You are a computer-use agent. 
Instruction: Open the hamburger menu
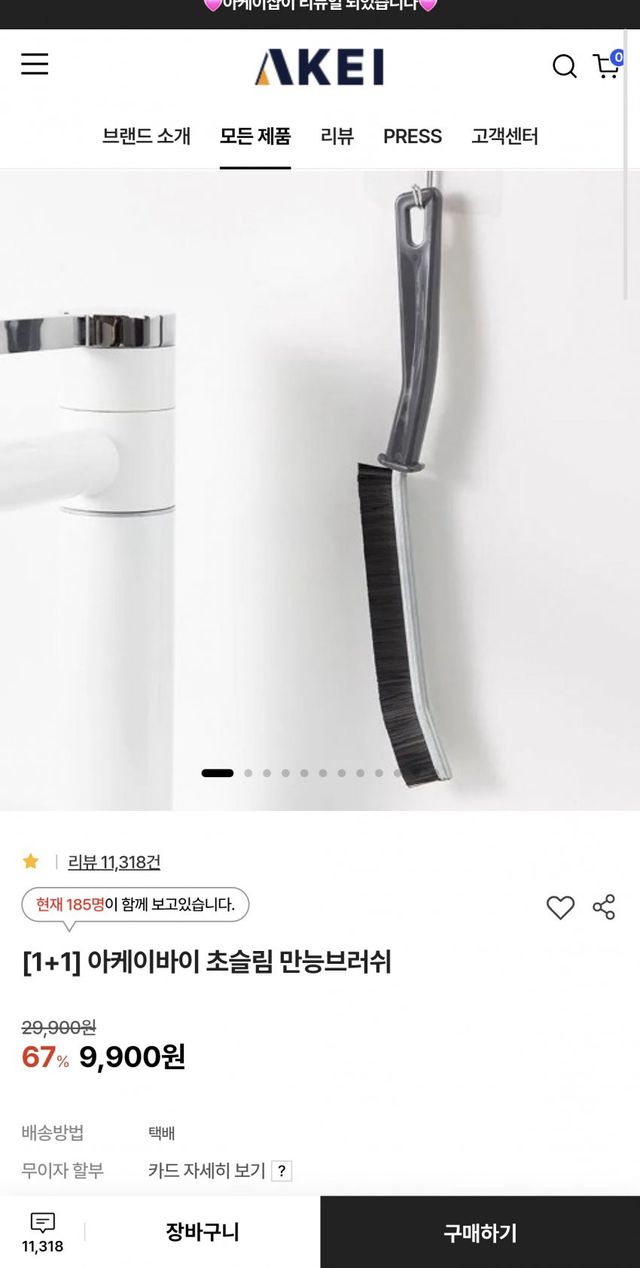coord(35,65)
